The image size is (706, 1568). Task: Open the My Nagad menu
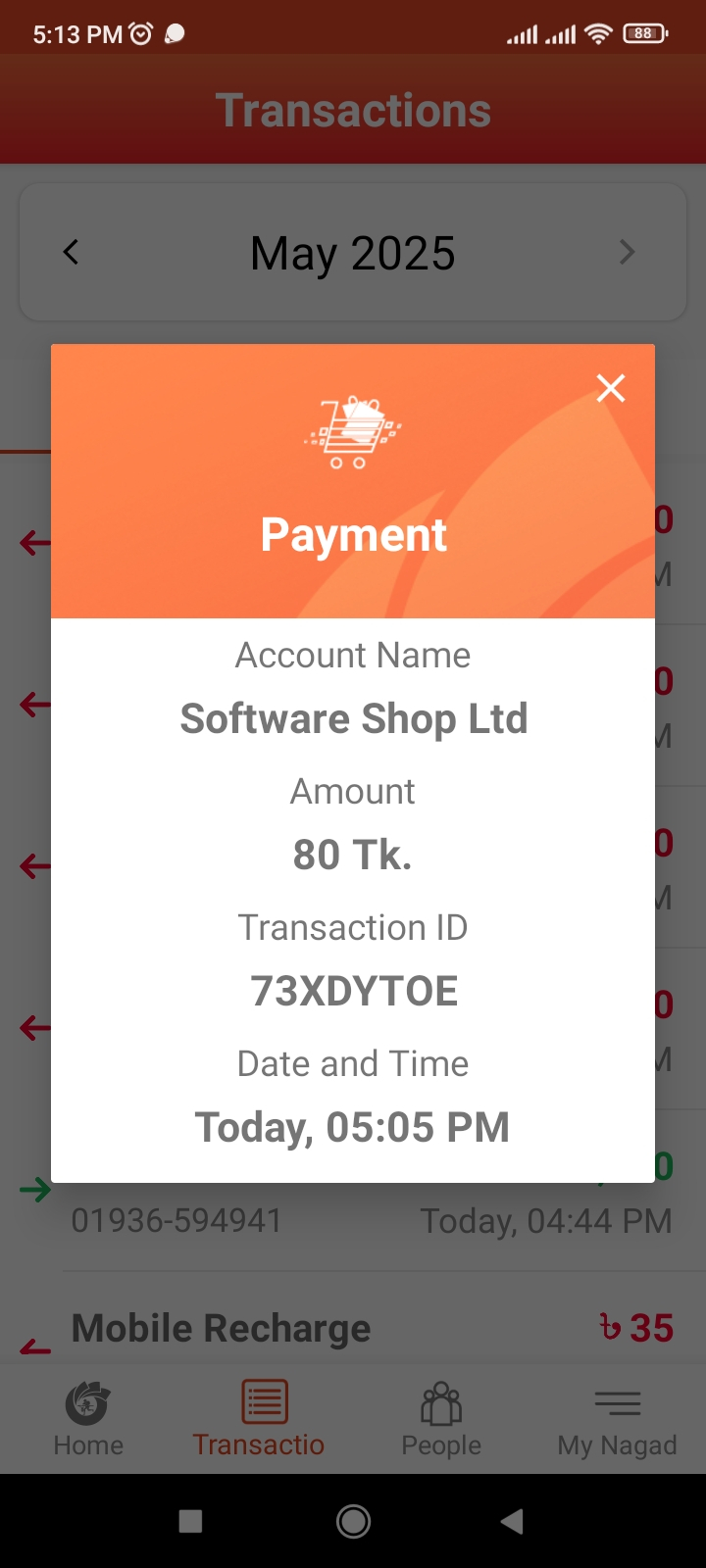(x=618, y=1419)
